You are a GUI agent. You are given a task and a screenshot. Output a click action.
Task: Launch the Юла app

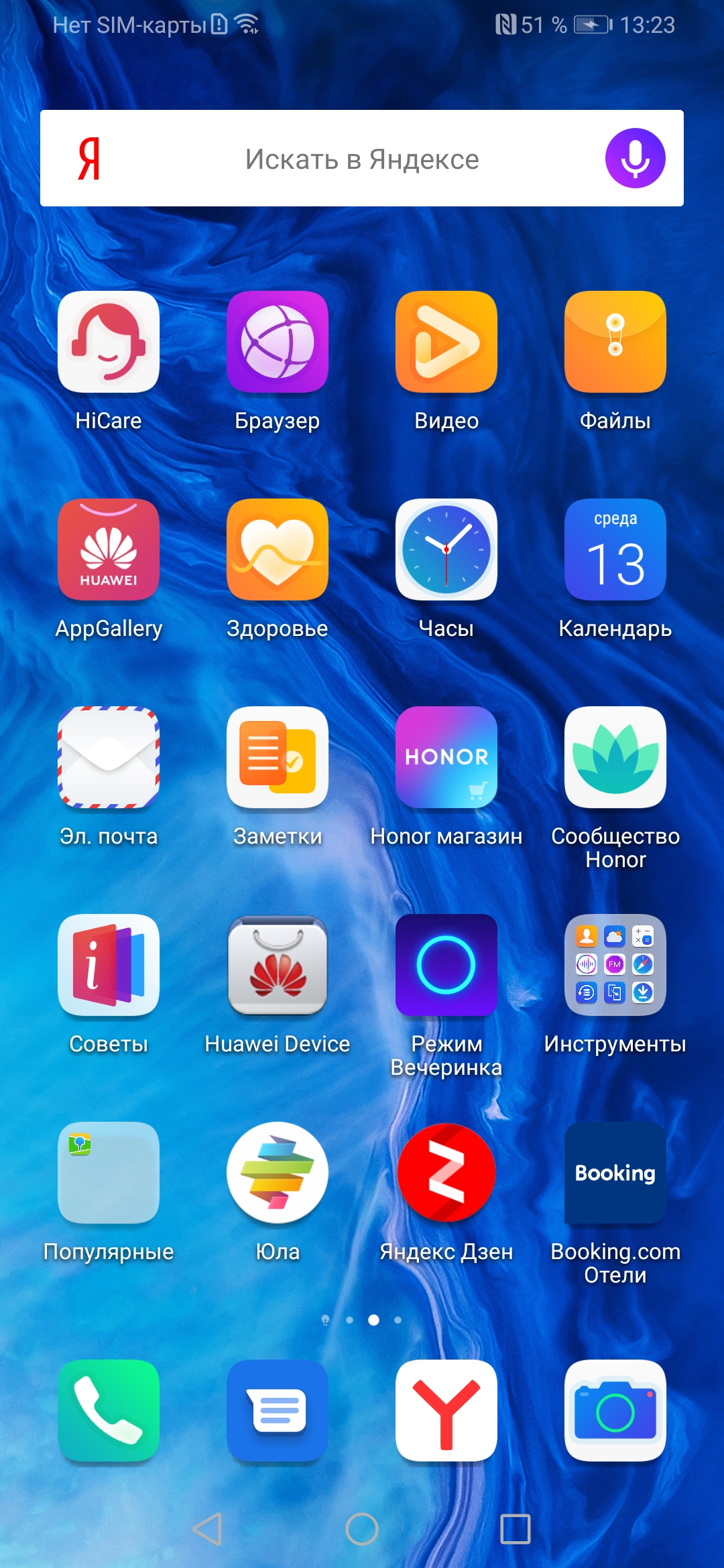(278, 1173)
